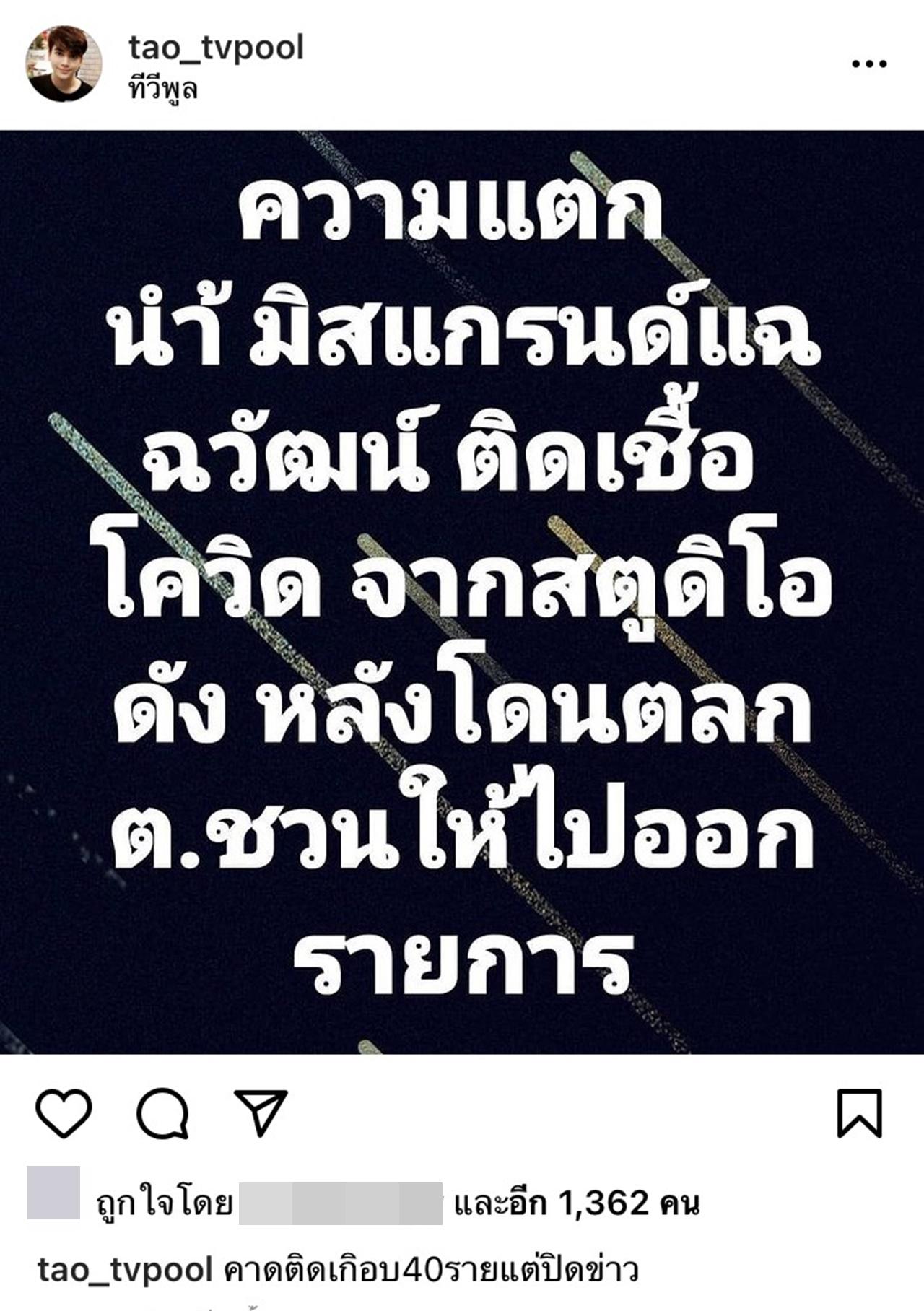Tap the tao_tvpool username in the caption
The width and height of the screenshot is (924, 1311).
[x=124, y=1271]
